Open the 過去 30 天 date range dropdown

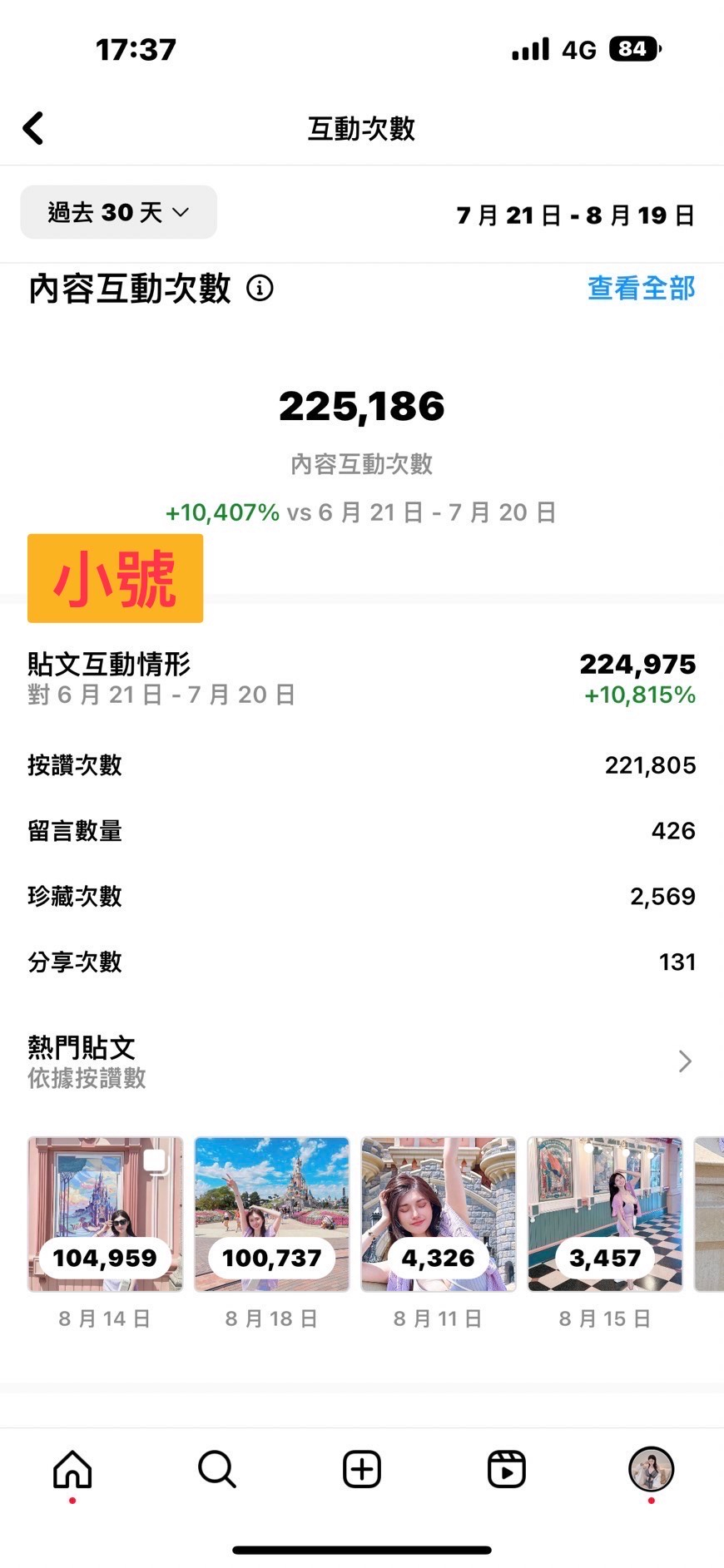click(x=118, y=212)
